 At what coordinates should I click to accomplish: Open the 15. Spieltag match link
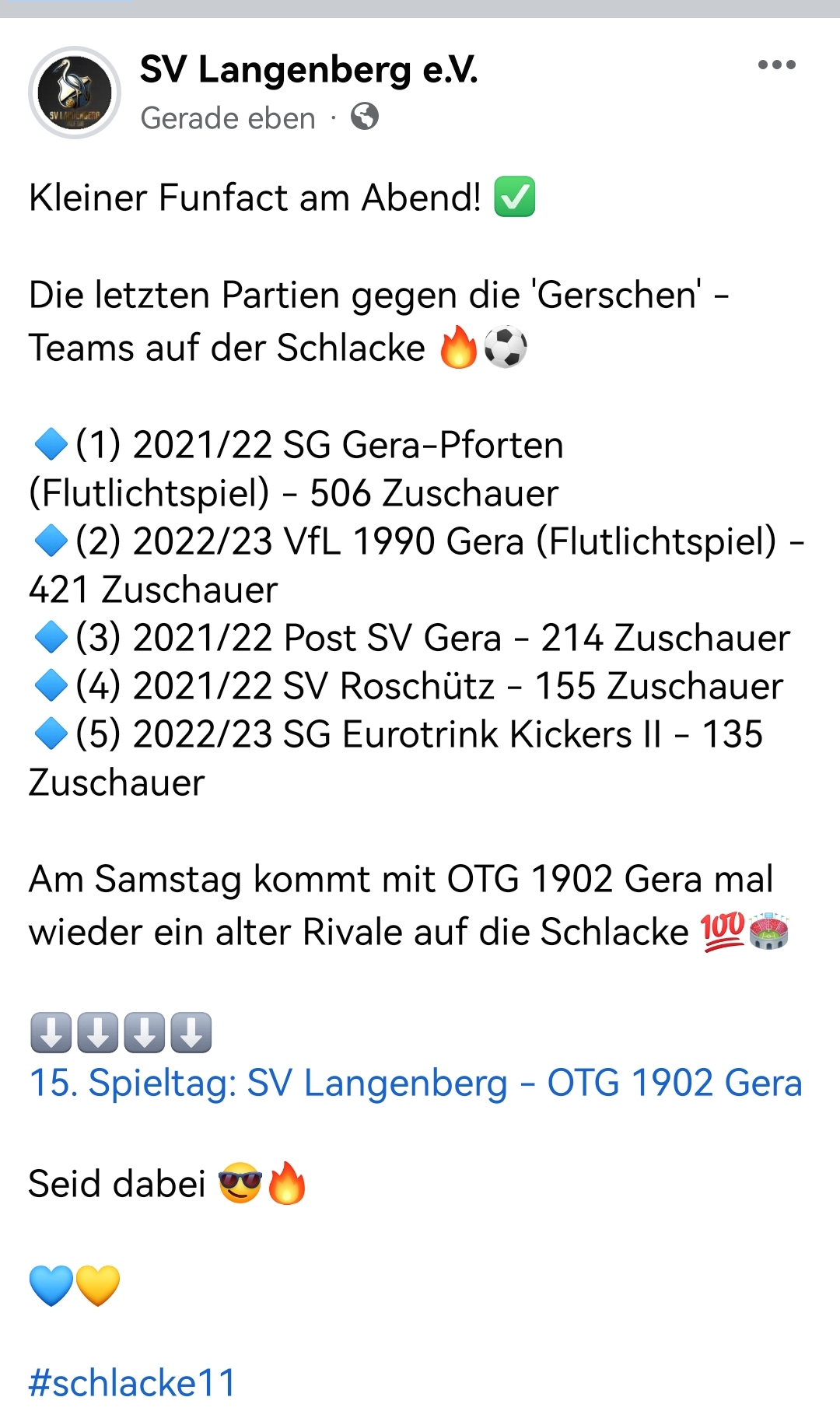[415, 1083]
